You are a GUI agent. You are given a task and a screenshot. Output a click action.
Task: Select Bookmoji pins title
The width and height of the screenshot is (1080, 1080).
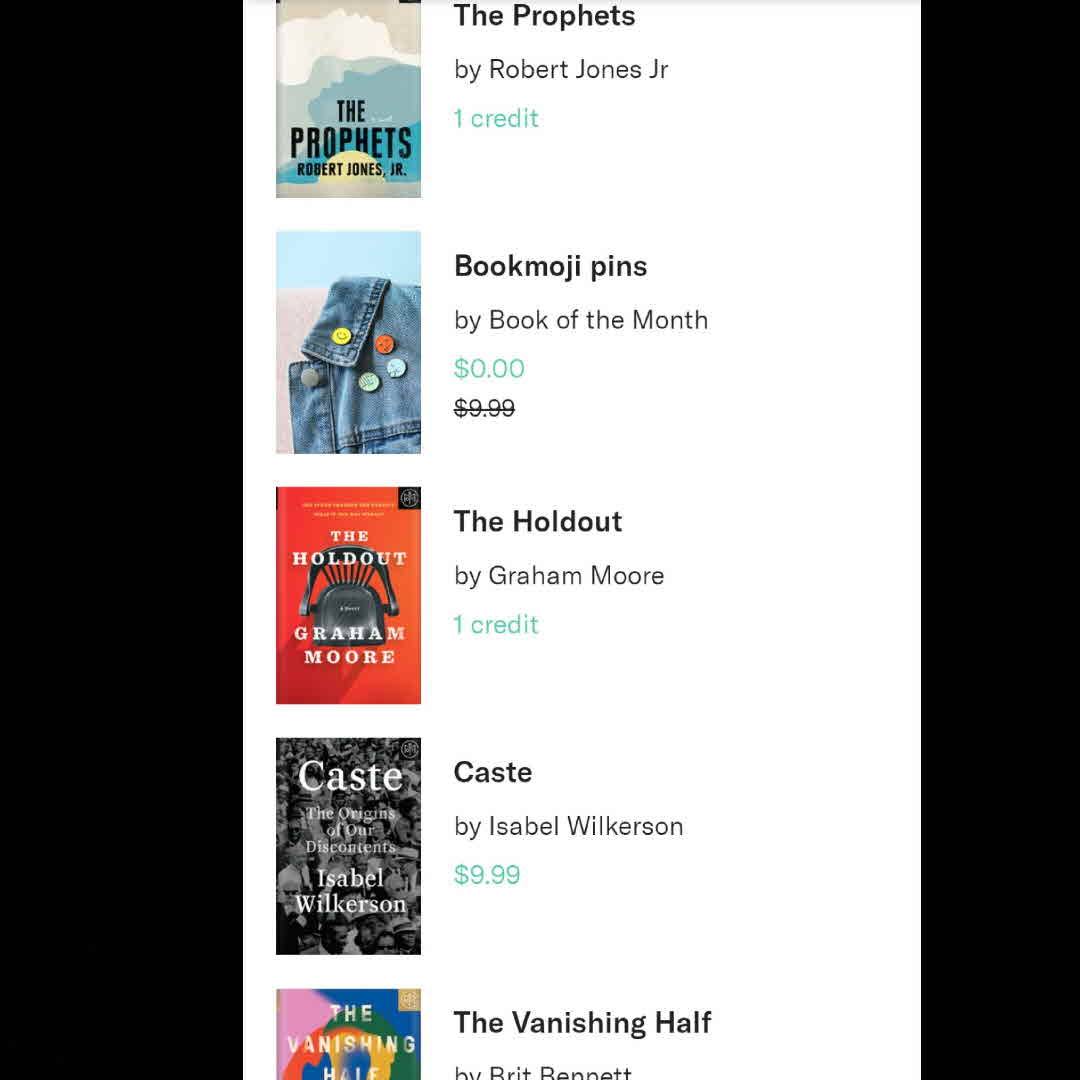coord(550,266)
